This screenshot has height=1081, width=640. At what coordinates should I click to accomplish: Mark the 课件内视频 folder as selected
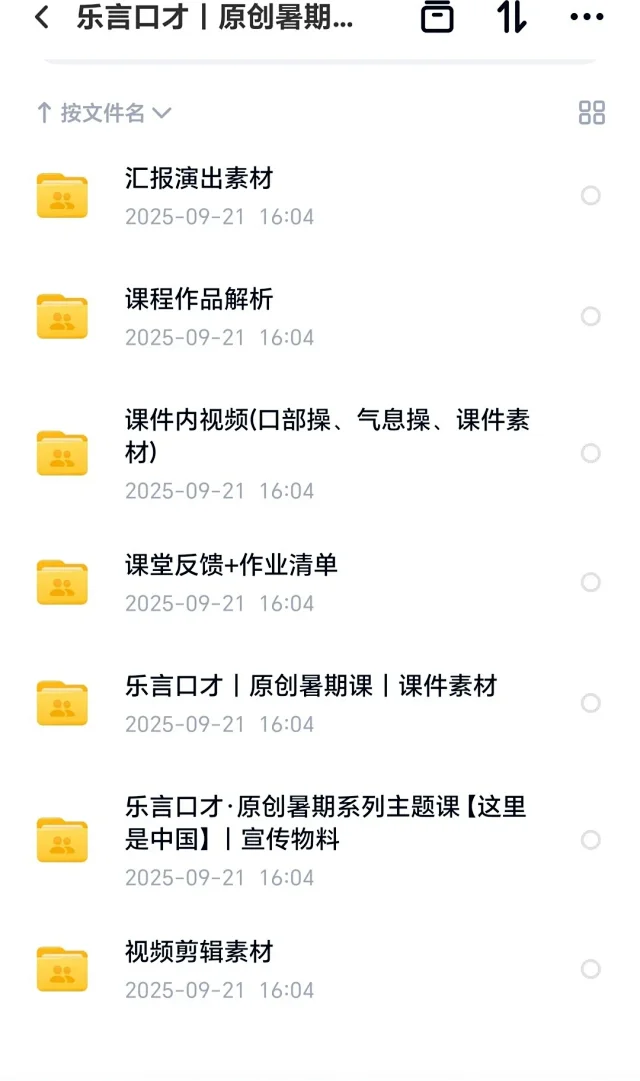[x=591, y=454]
